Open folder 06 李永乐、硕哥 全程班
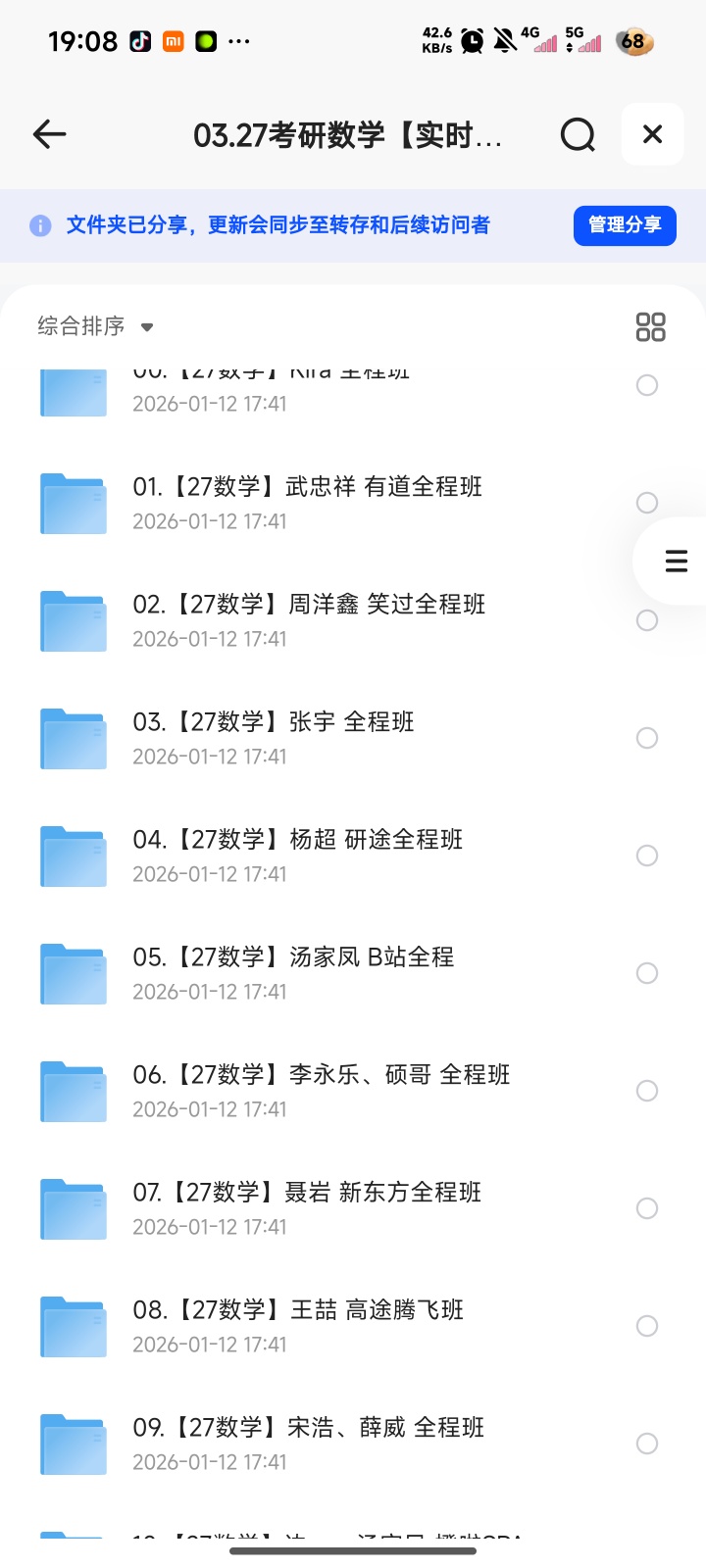 click(353, 1091)
